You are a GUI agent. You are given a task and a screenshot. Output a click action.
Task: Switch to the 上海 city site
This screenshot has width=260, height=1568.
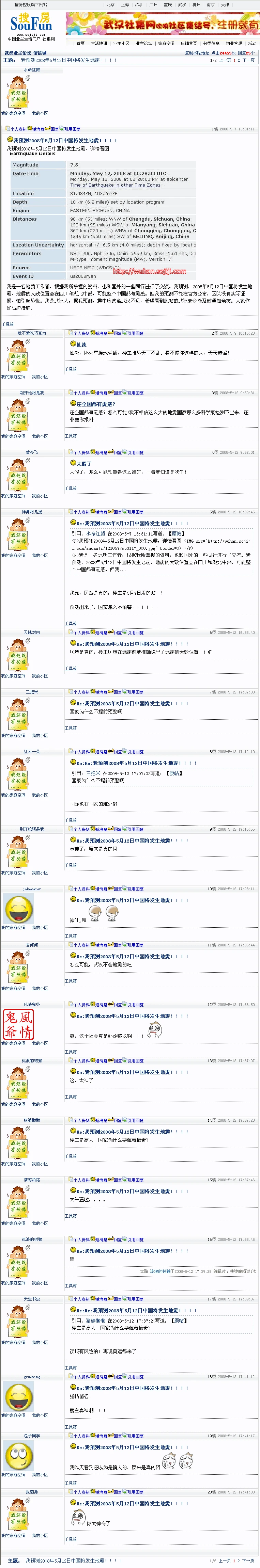click(x=125, y=4)
